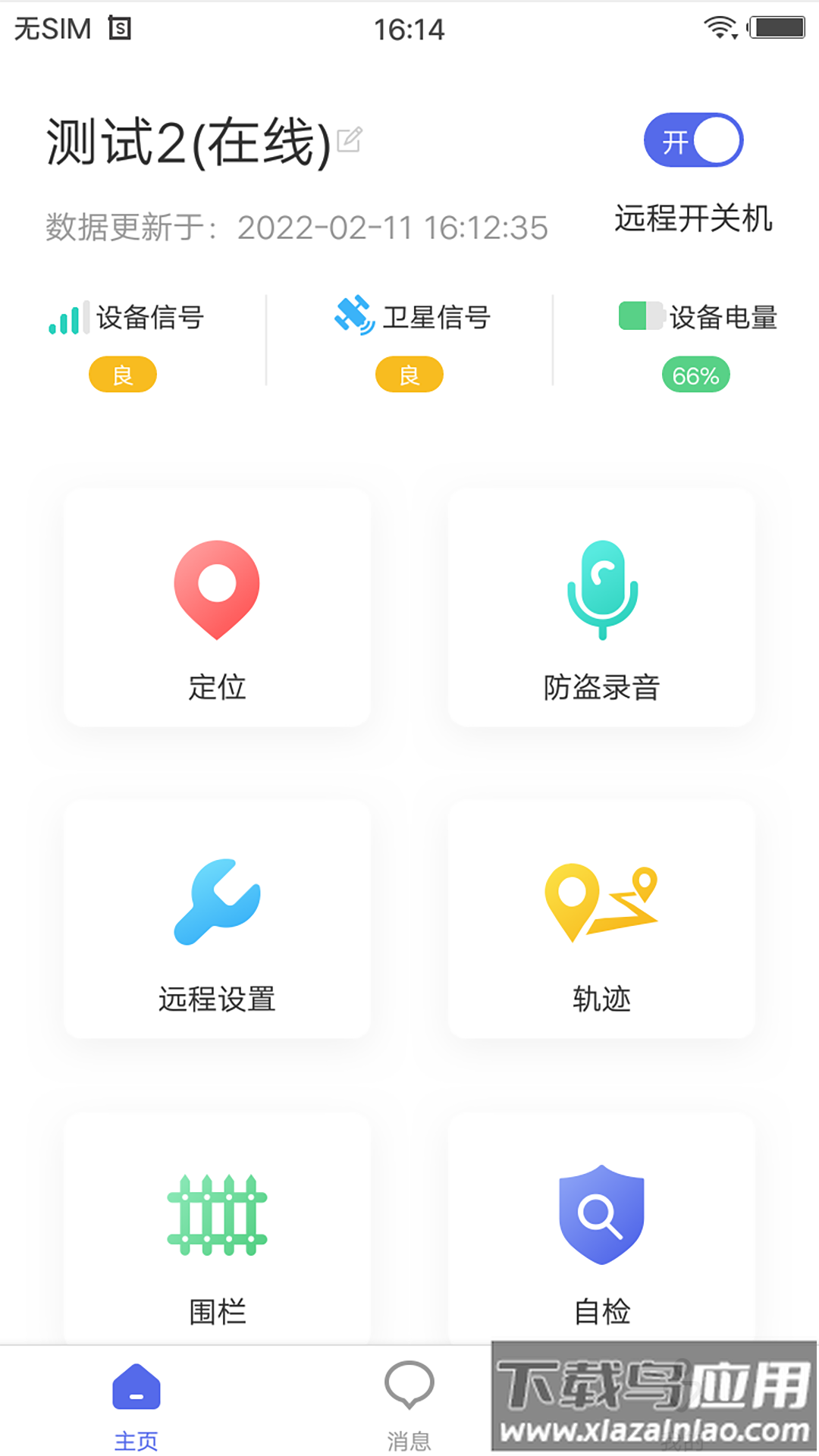Go to the 主页 home tab
The width and height of the screenshot is (819, 1456).
click(136, 1404)
